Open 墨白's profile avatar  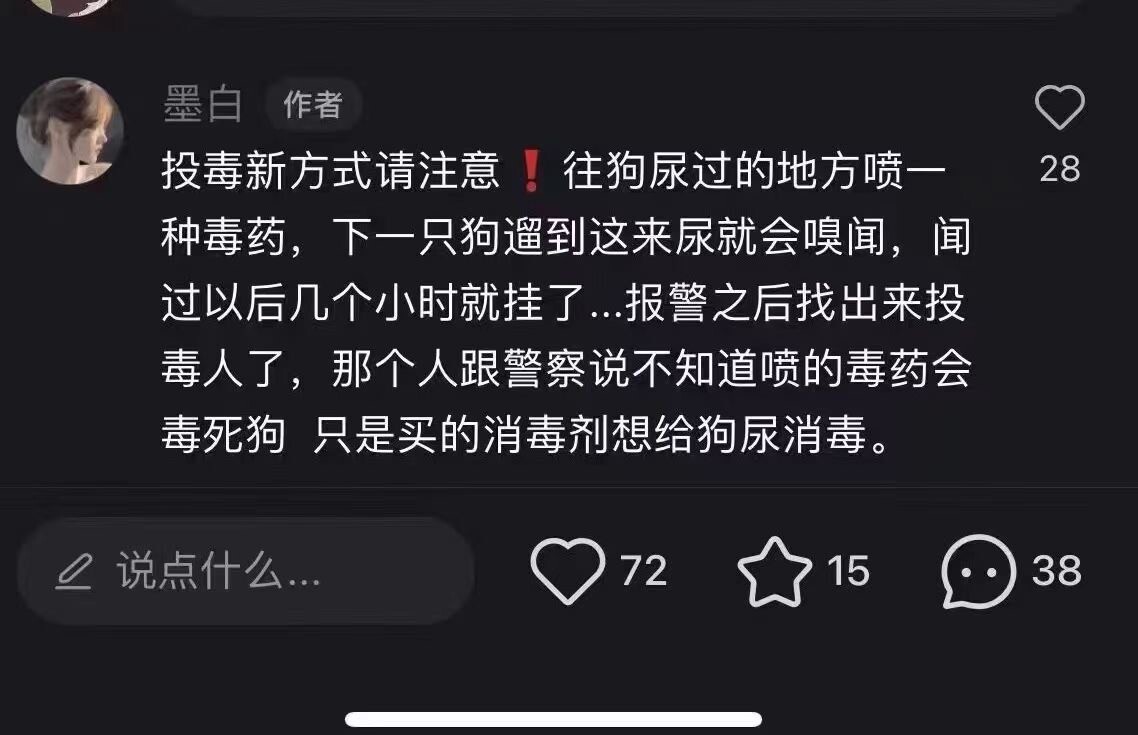click(x=71, y=131)
